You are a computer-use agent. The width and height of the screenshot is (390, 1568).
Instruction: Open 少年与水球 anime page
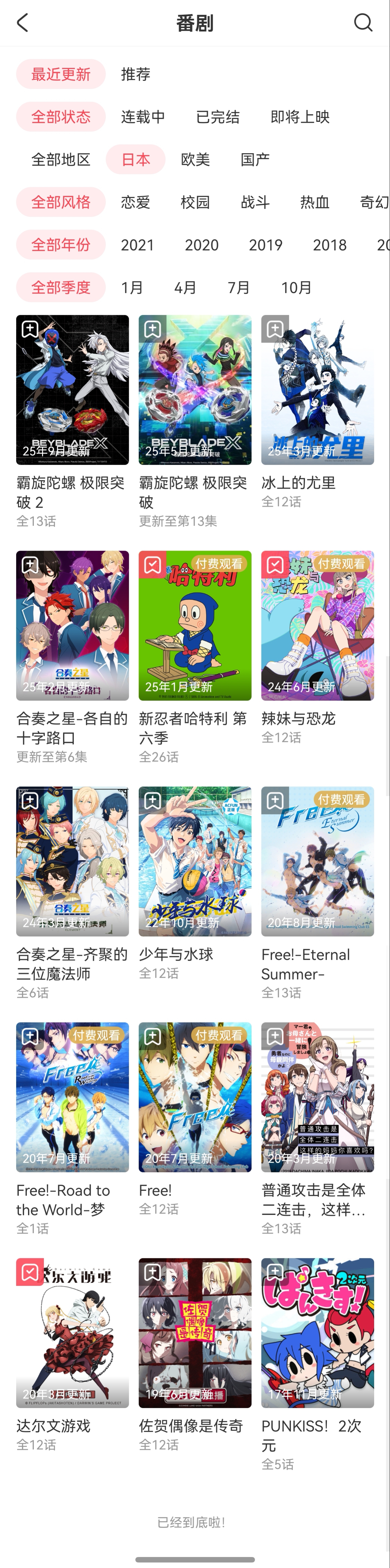click(x=195, y=861)
